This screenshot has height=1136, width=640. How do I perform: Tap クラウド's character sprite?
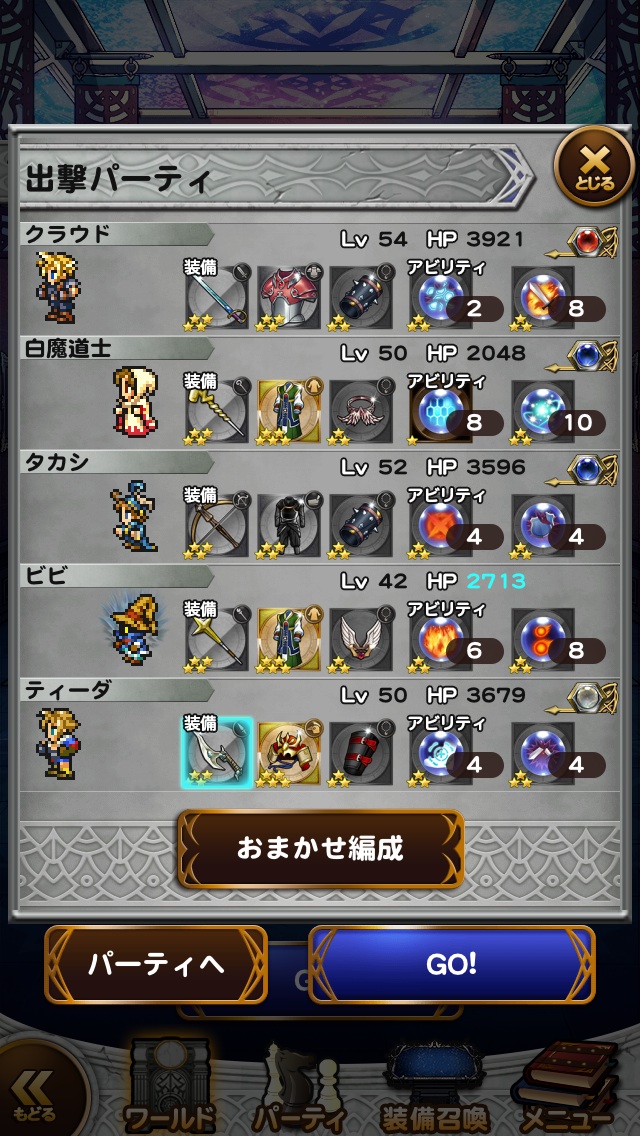(x=56, y=288)
